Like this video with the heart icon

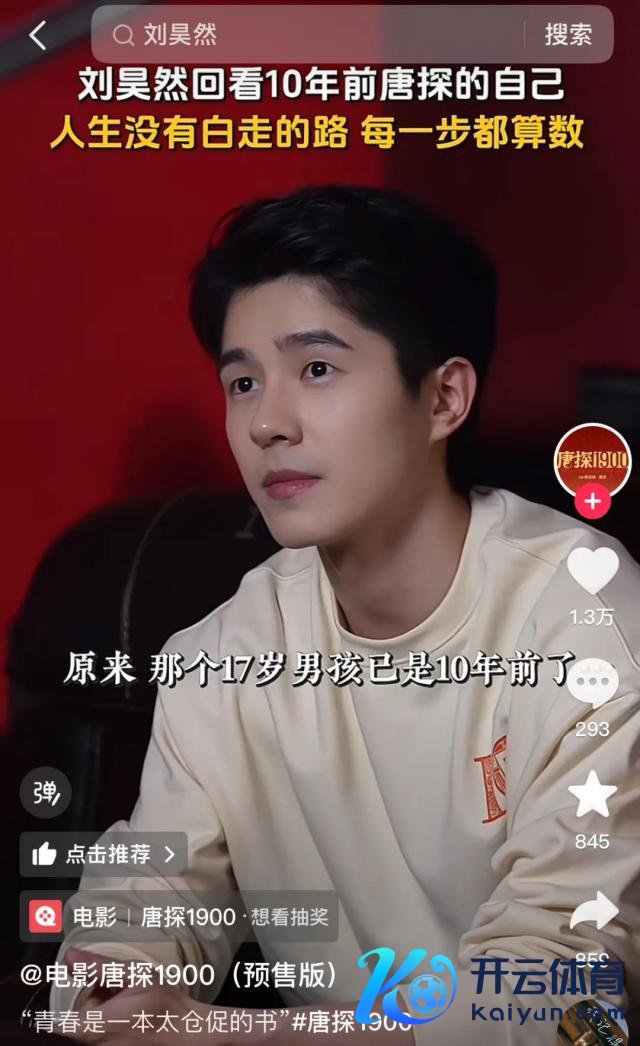(592, 572)
